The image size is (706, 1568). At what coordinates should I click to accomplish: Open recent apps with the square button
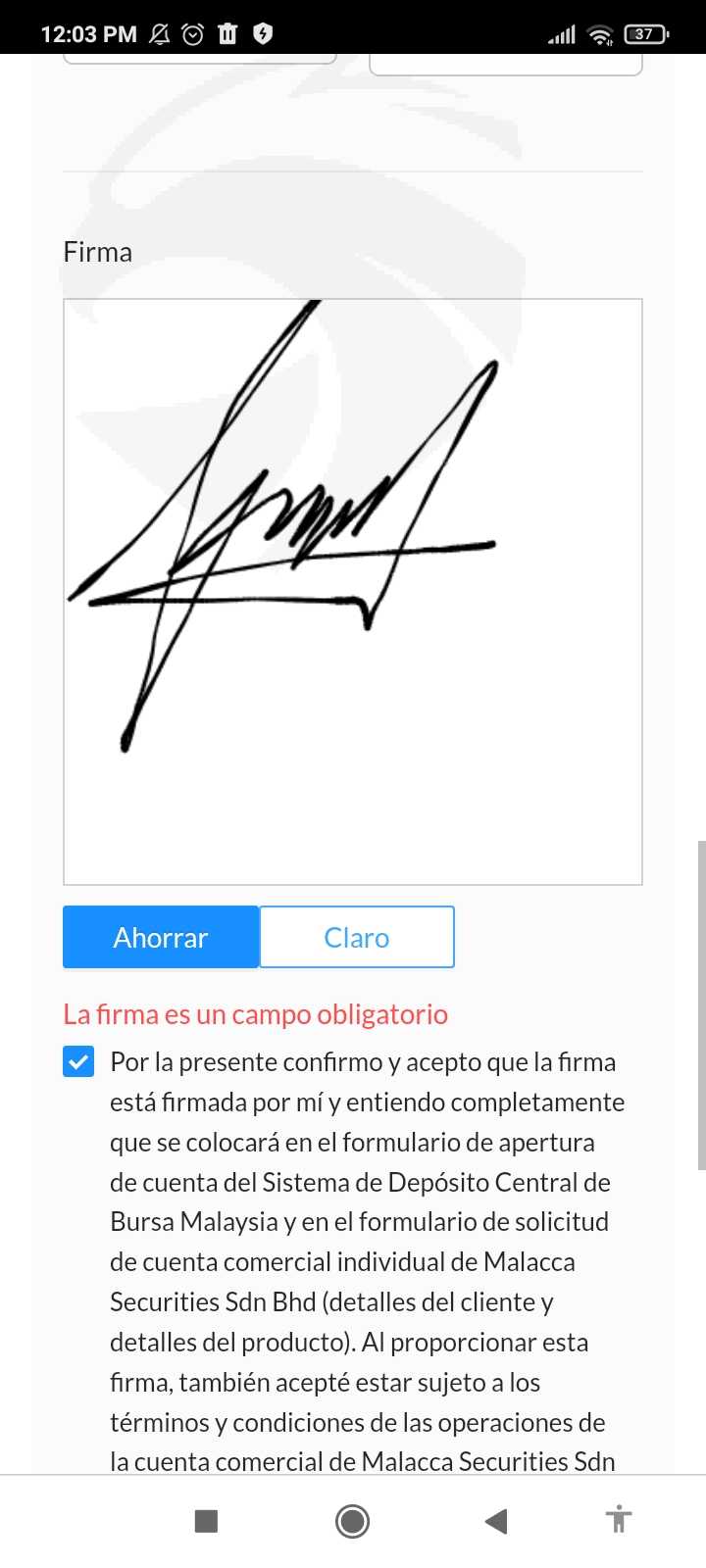click(x=206, y=1521)
